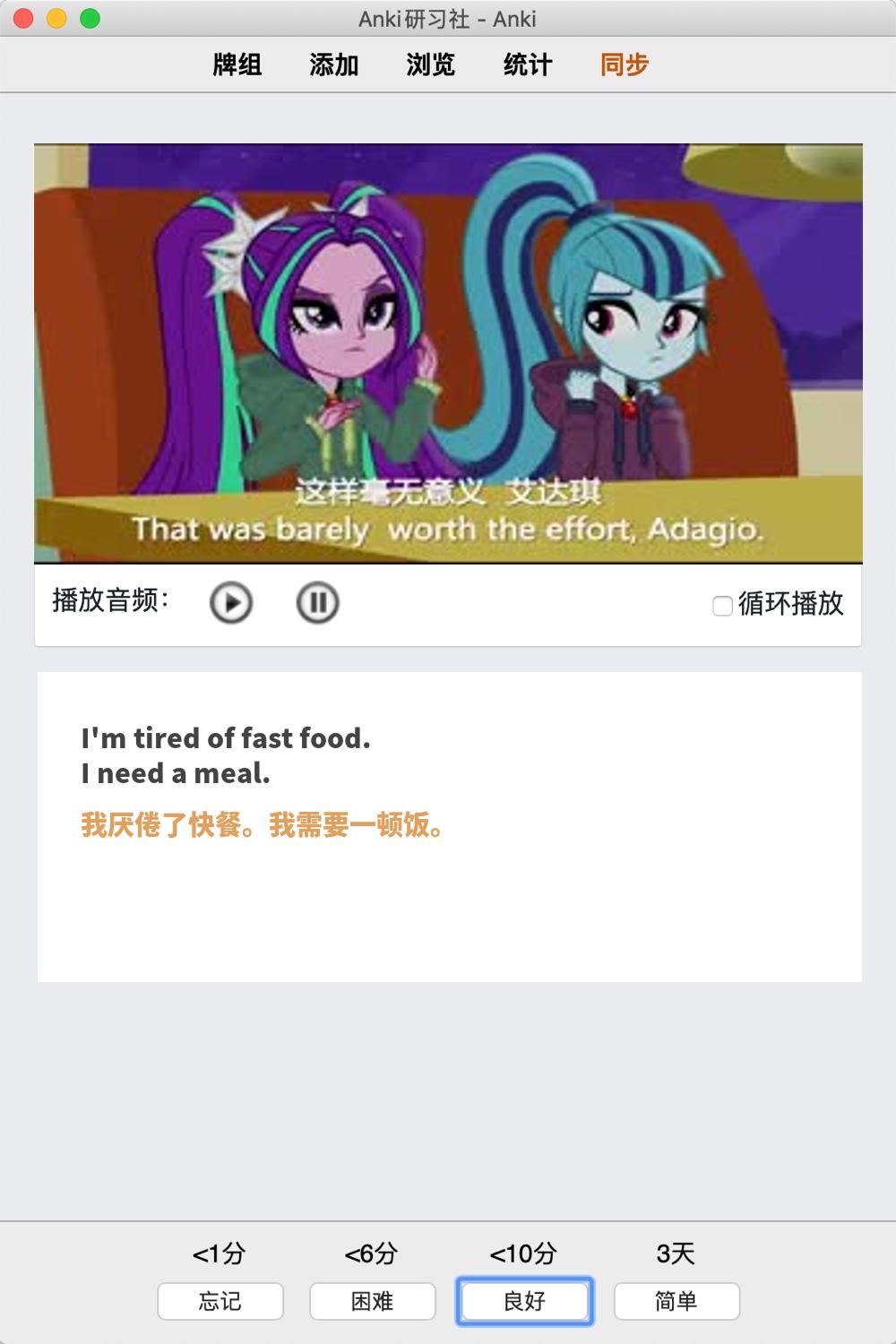Rate the card as 良好
Screen dimensions: 896x1344
coord(525,1301)
